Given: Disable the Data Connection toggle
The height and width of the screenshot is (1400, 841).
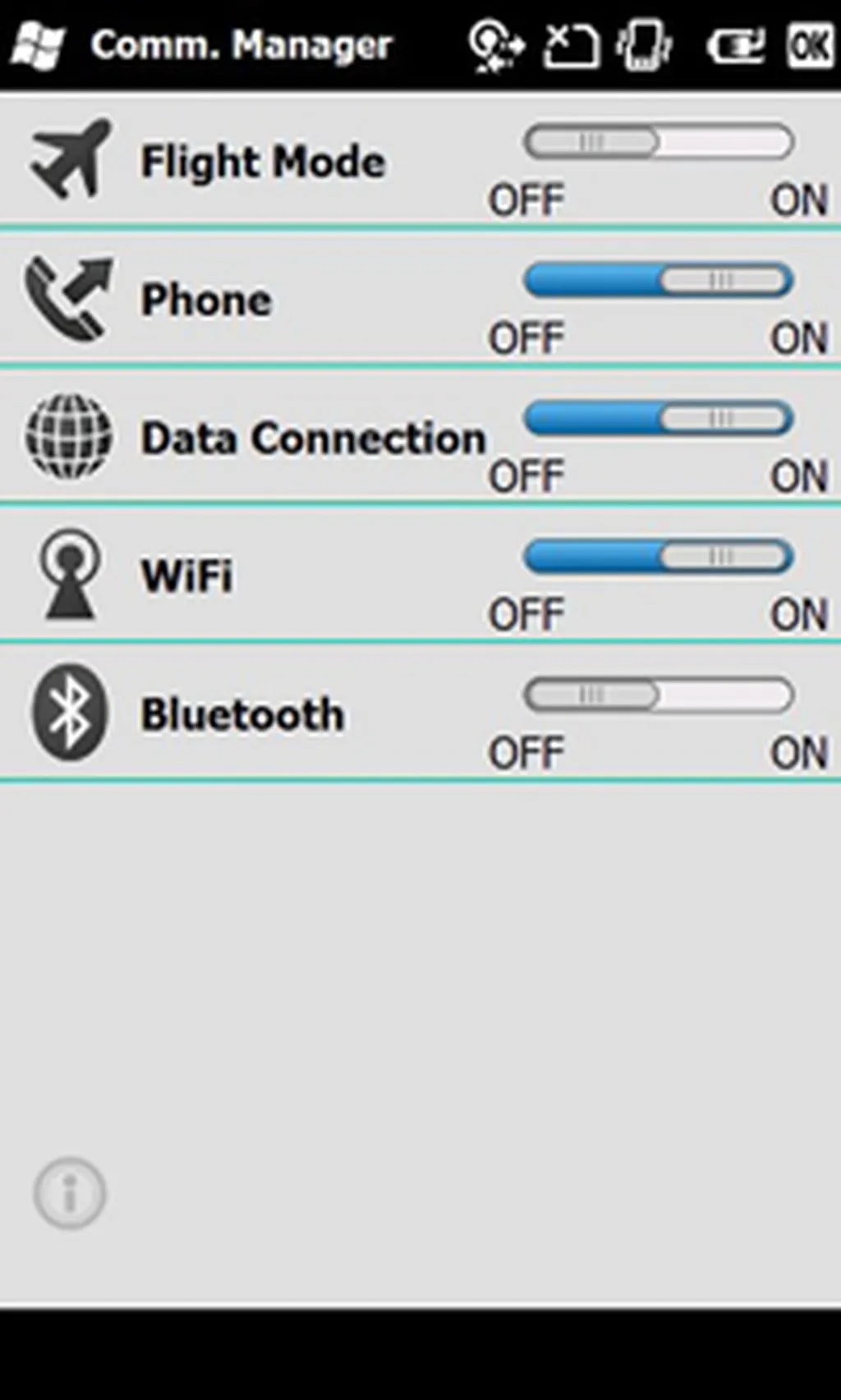Looking at the screenshot, I should pyautogui.click(x=659, y=420).
